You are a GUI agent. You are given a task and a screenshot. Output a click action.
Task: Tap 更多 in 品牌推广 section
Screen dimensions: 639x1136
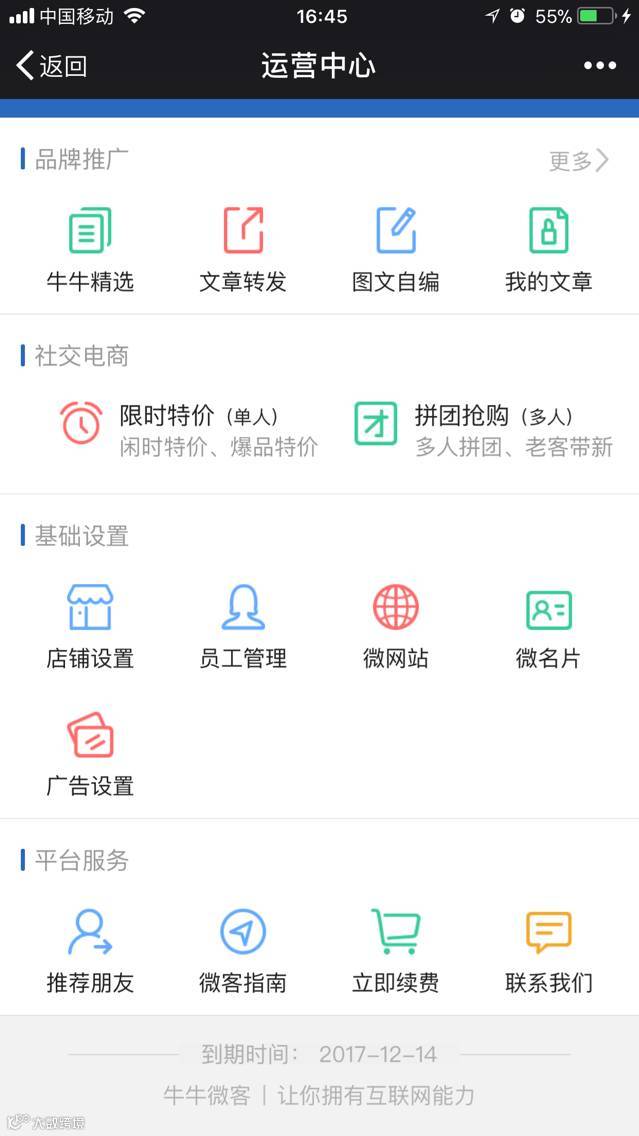(578, 160)
